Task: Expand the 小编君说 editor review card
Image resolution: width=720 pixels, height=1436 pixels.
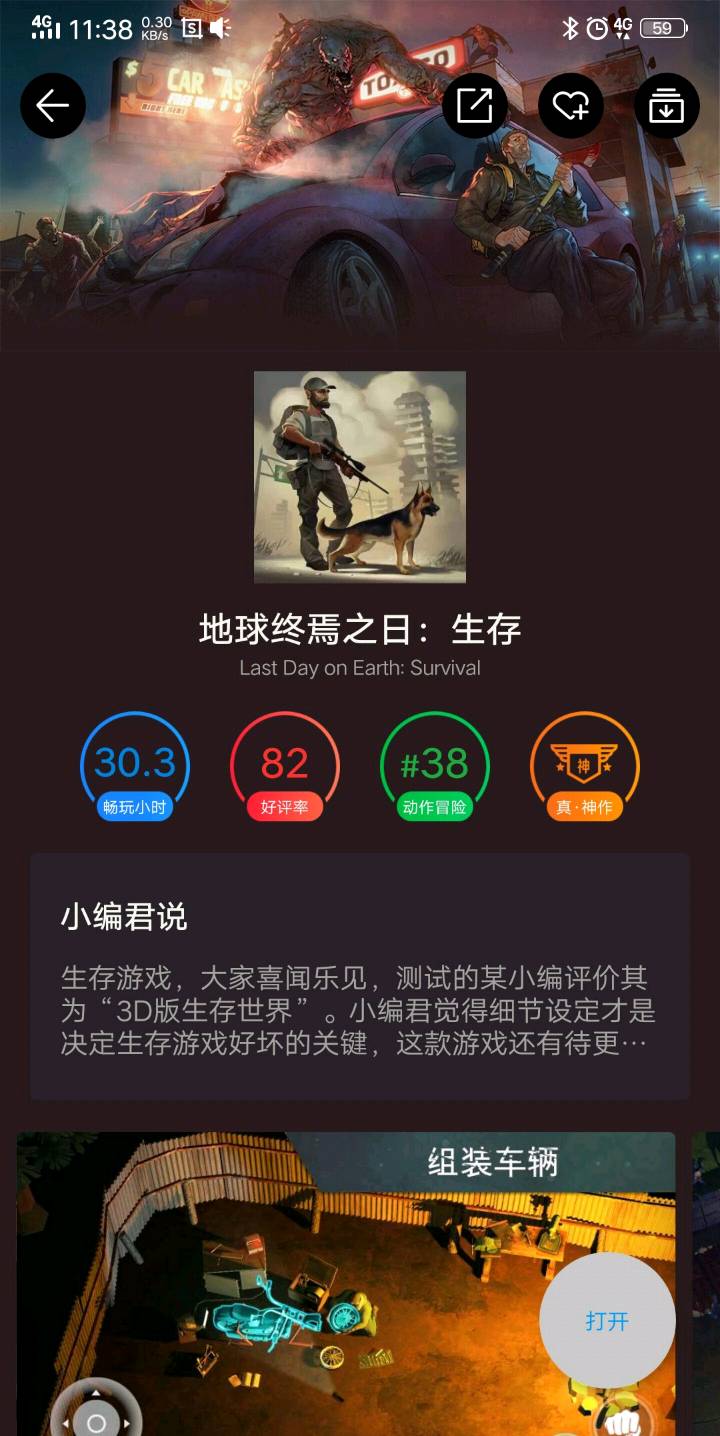Action: [x=359, y=976]
